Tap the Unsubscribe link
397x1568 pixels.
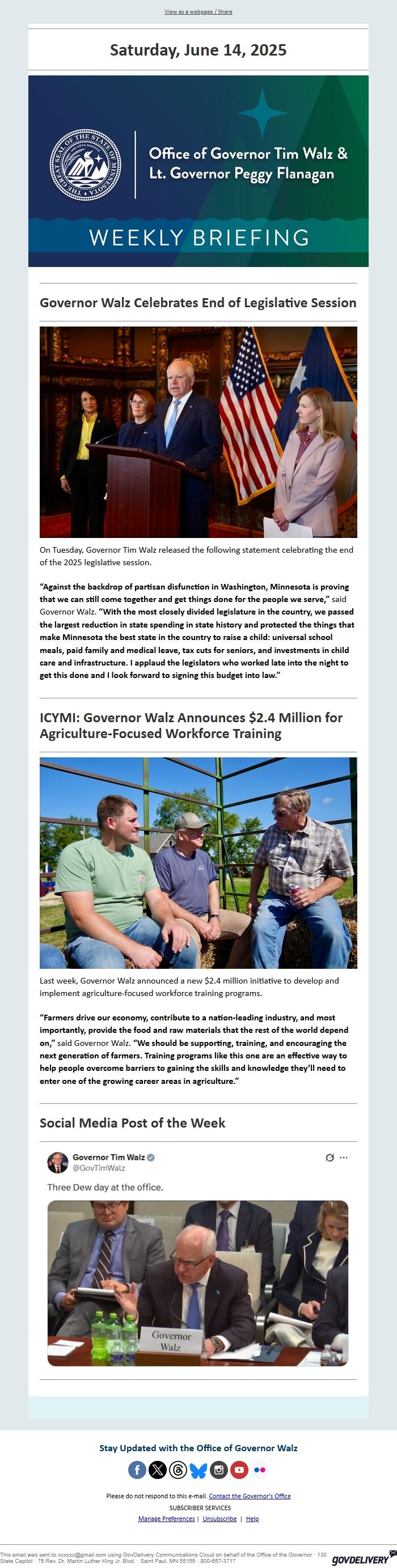tap(219, 1519)
